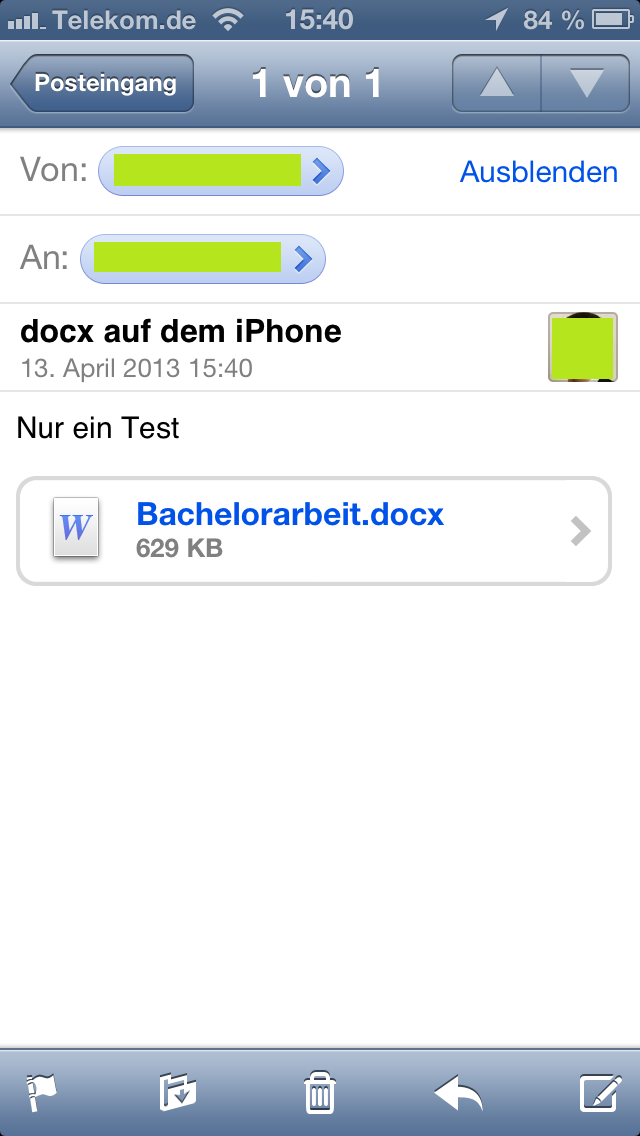Open the Bachelorarbeit.docx attachment

point(313,531)
